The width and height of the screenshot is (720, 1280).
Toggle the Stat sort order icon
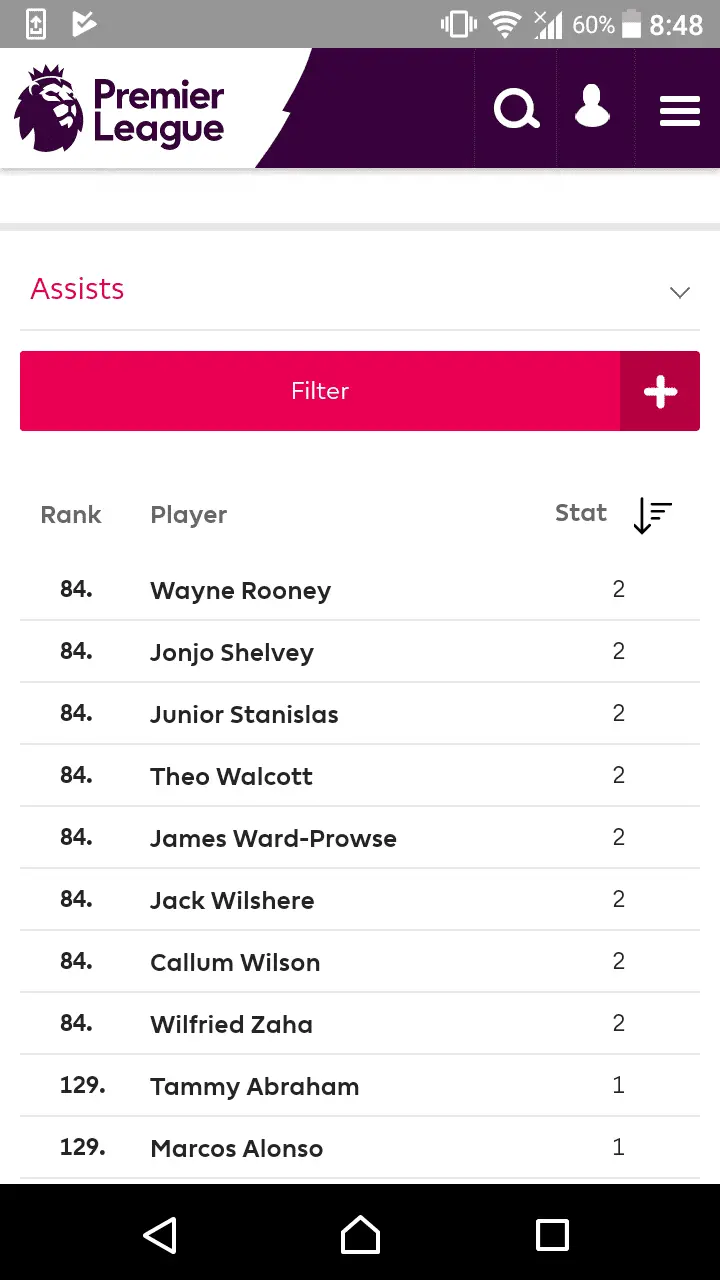pyautogui.click(x=652, y=516)
